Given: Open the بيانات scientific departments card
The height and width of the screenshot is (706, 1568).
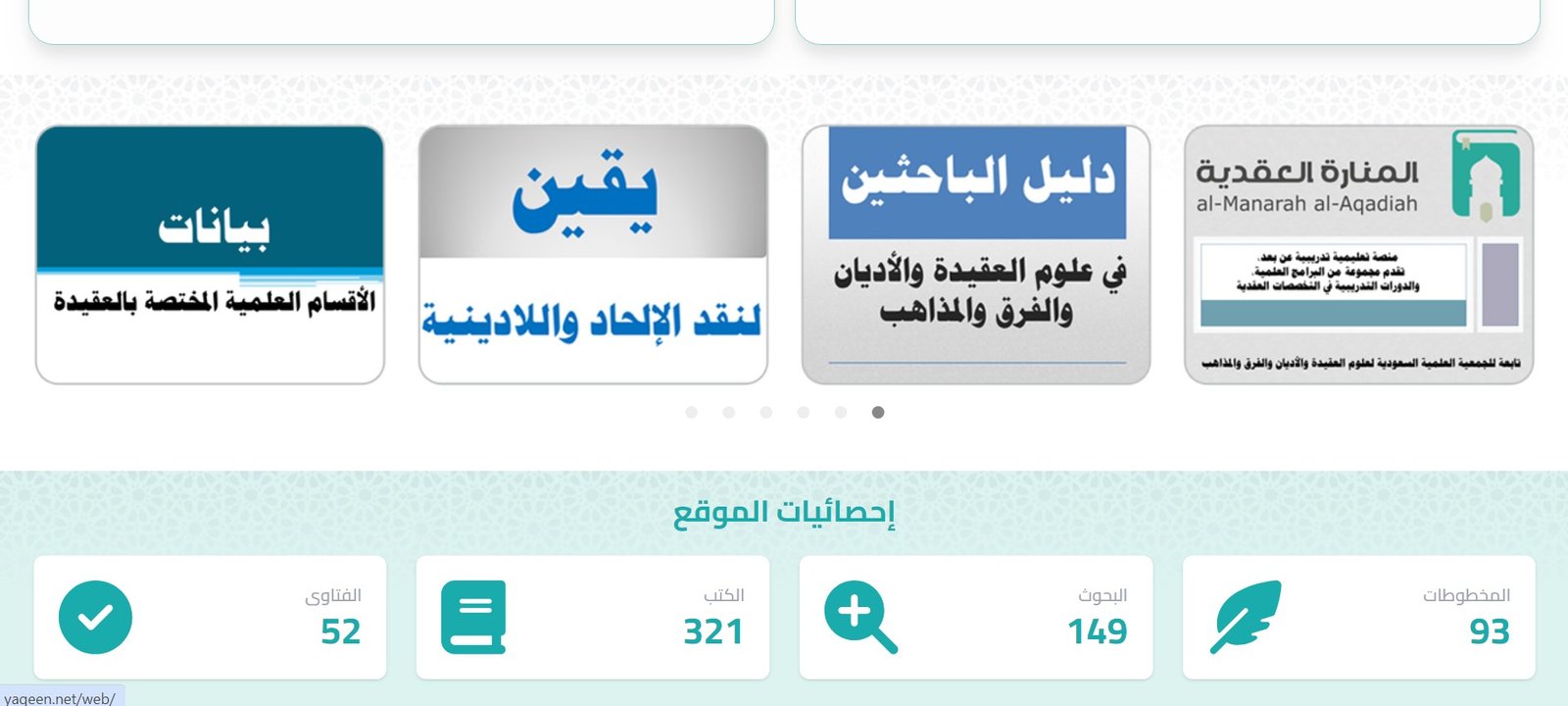Looking at the screenshot, I should coord(210,255).
